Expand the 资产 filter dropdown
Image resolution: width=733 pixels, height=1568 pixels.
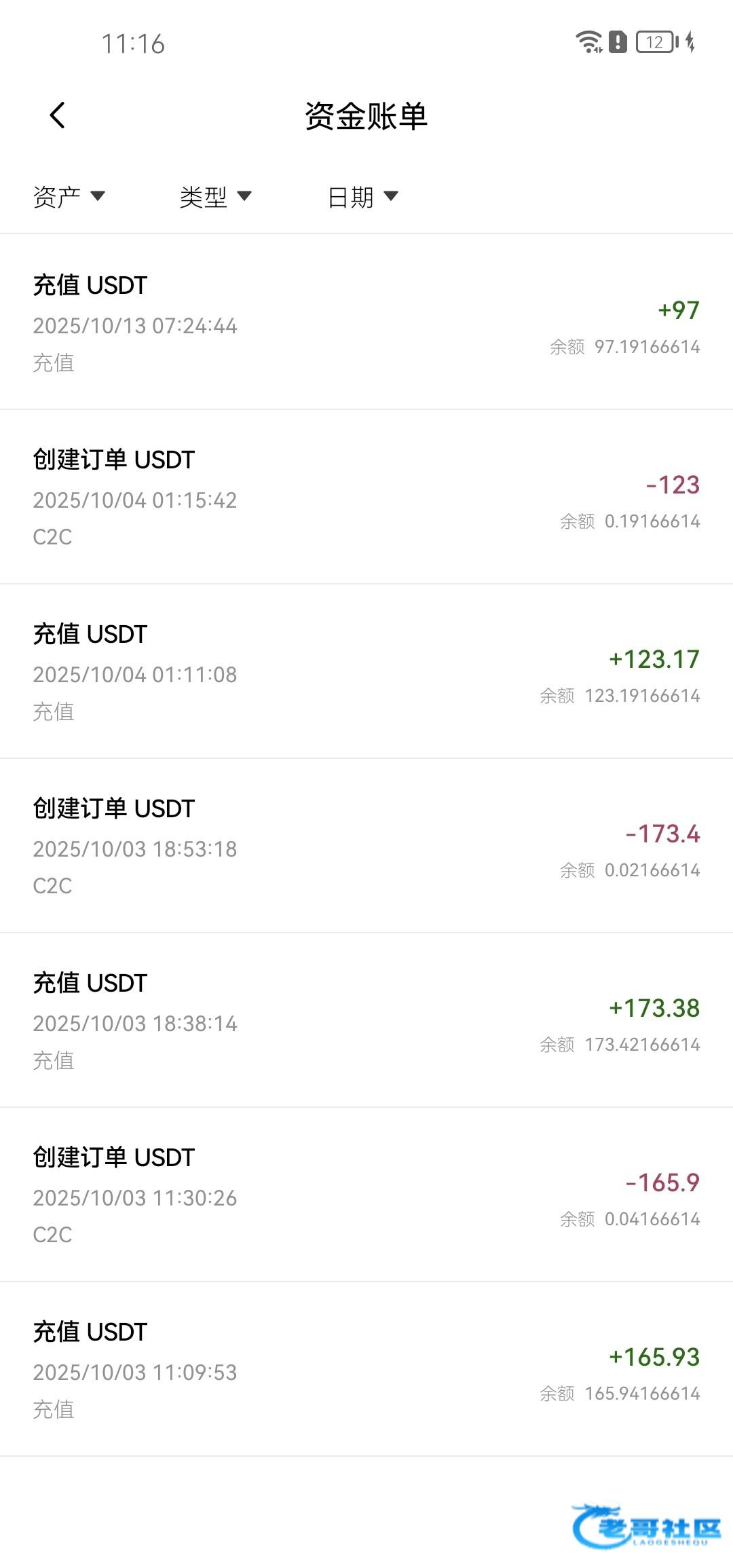[69, 197]
